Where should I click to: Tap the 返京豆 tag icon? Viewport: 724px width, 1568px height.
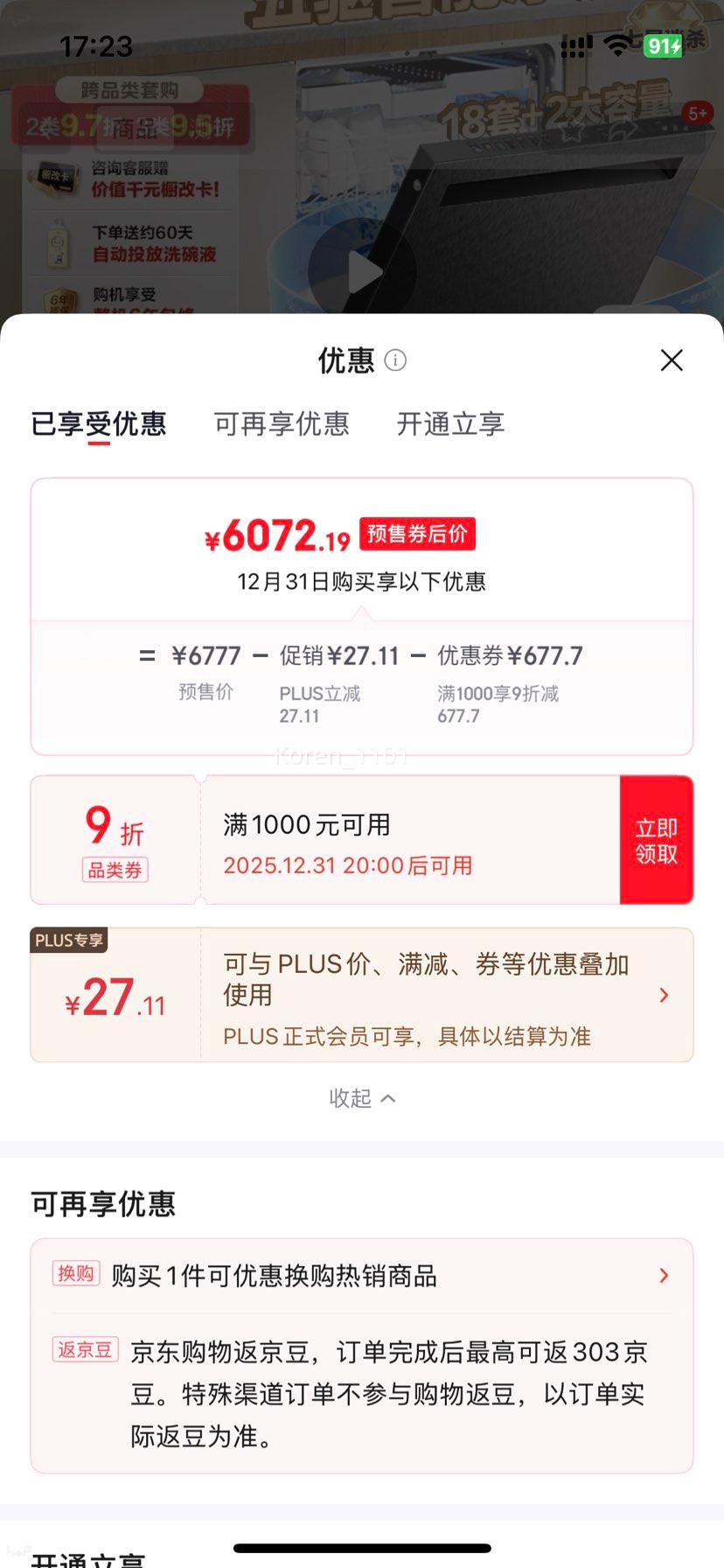click(x=85, y=1350)
